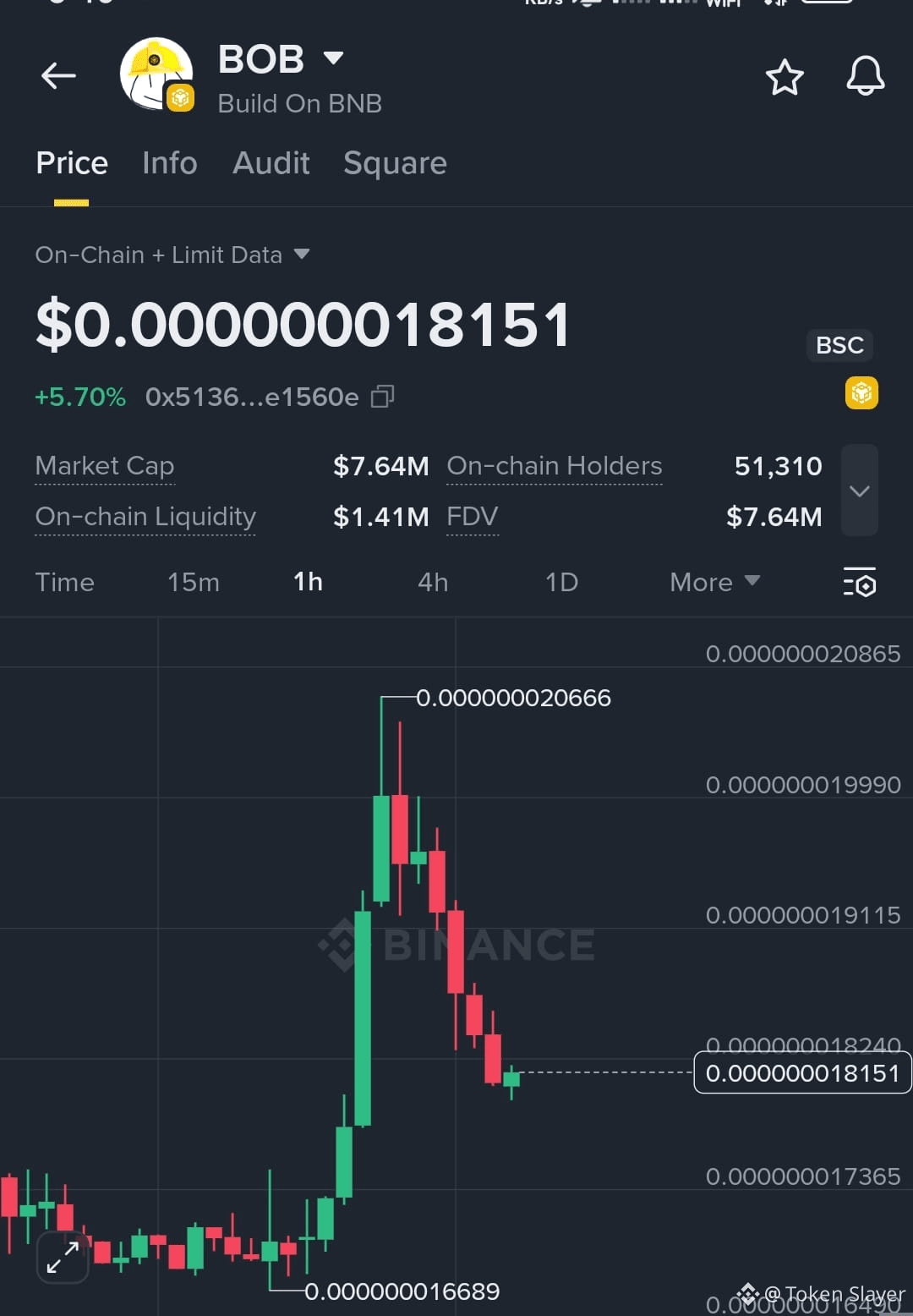Expand token stats with the chevron
The image size is (913, 1316).
coord(859,491)
